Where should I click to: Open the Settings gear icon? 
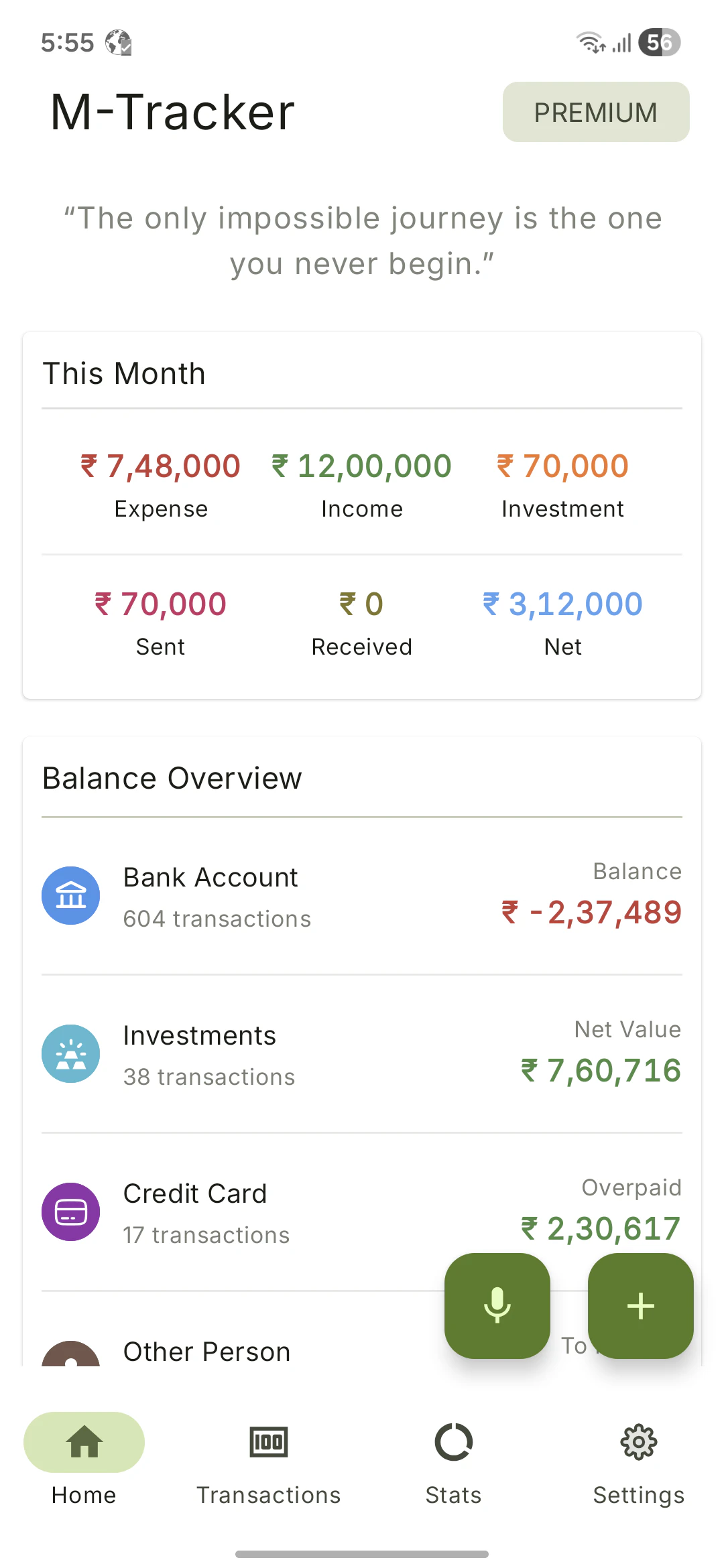[638, 1442]
